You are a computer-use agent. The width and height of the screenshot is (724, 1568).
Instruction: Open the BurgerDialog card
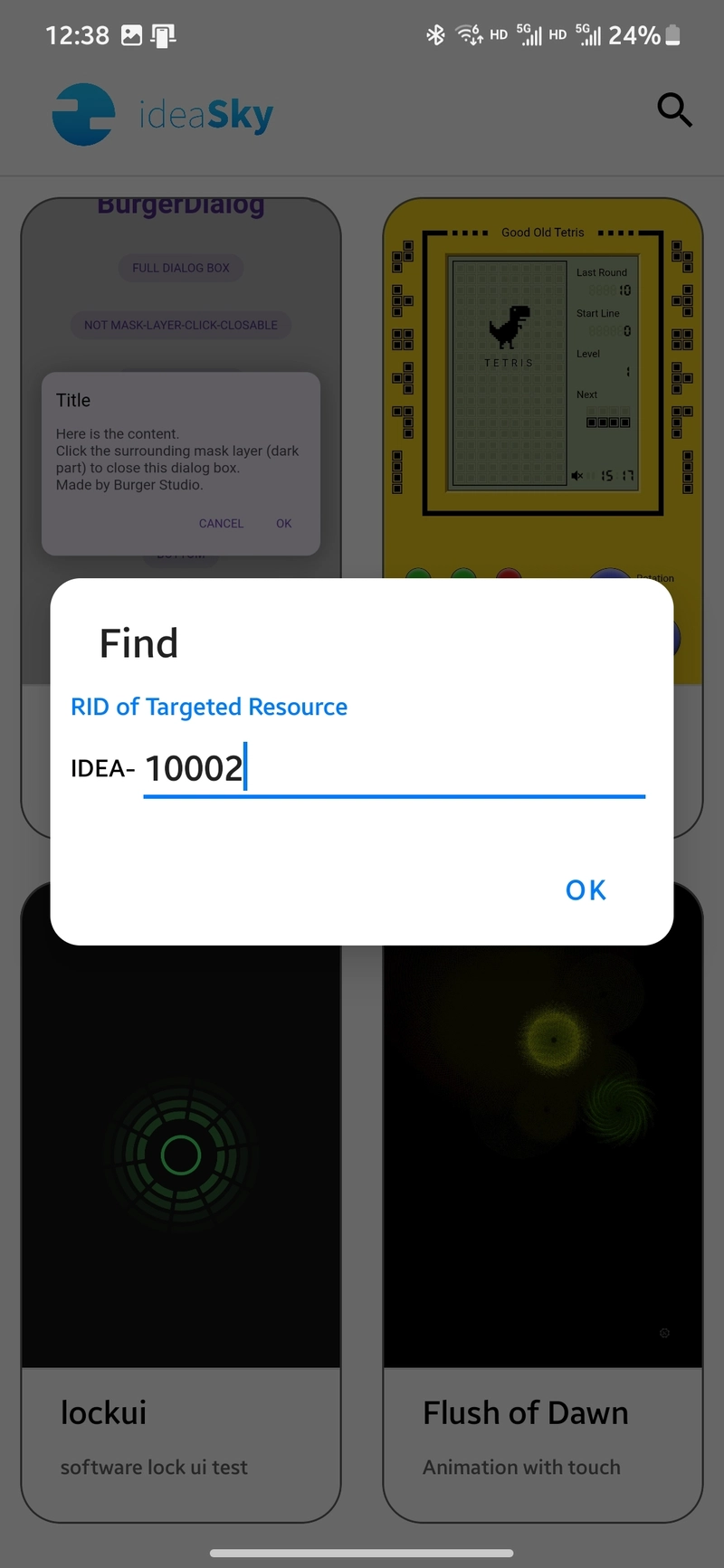pyautogui.click(x=180, y=380)
